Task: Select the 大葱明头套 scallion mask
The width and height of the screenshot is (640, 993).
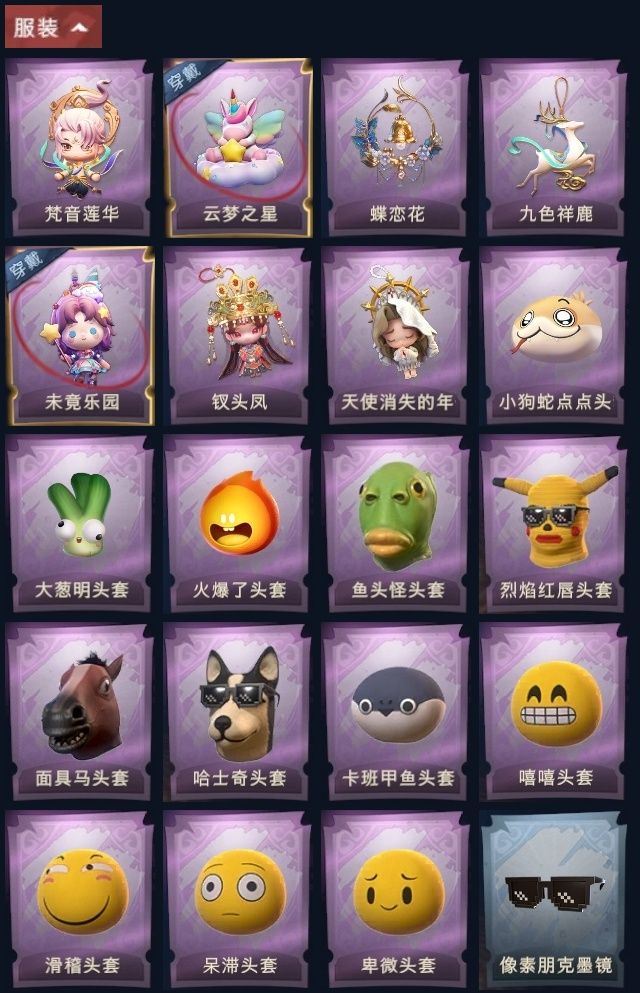Action: coord(80,523)
